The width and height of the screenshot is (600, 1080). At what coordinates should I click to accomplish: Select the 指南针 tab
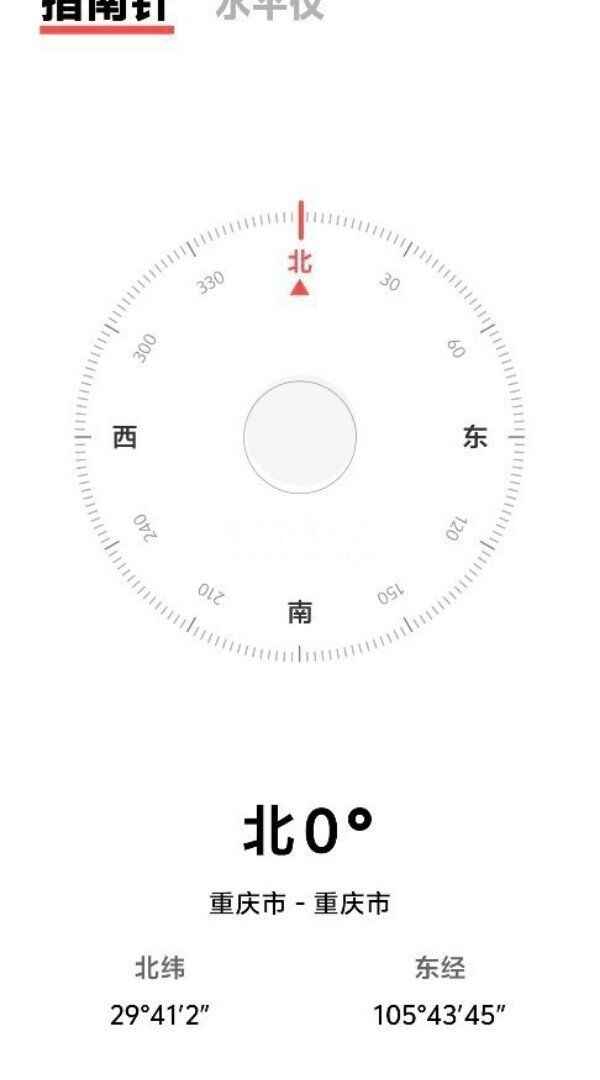pyautogui.click(x=106, y=8)
